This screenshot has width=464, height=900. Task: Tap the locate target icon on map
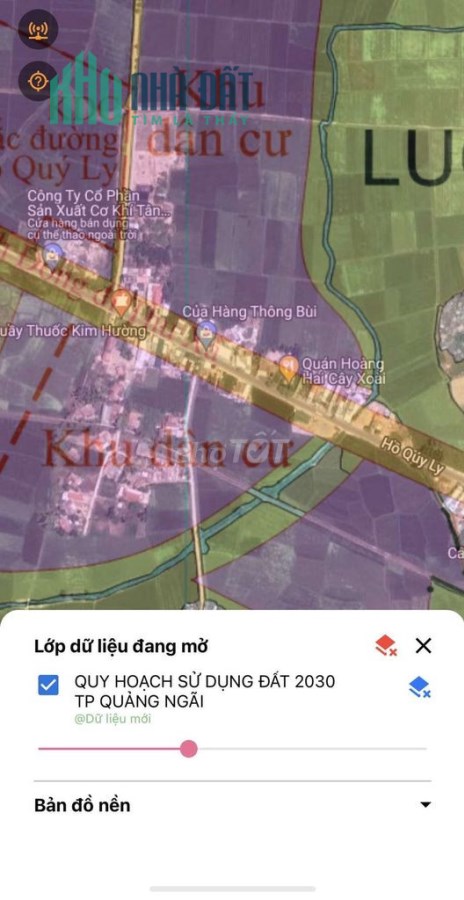pyautogui.click(x=38, y=81)
